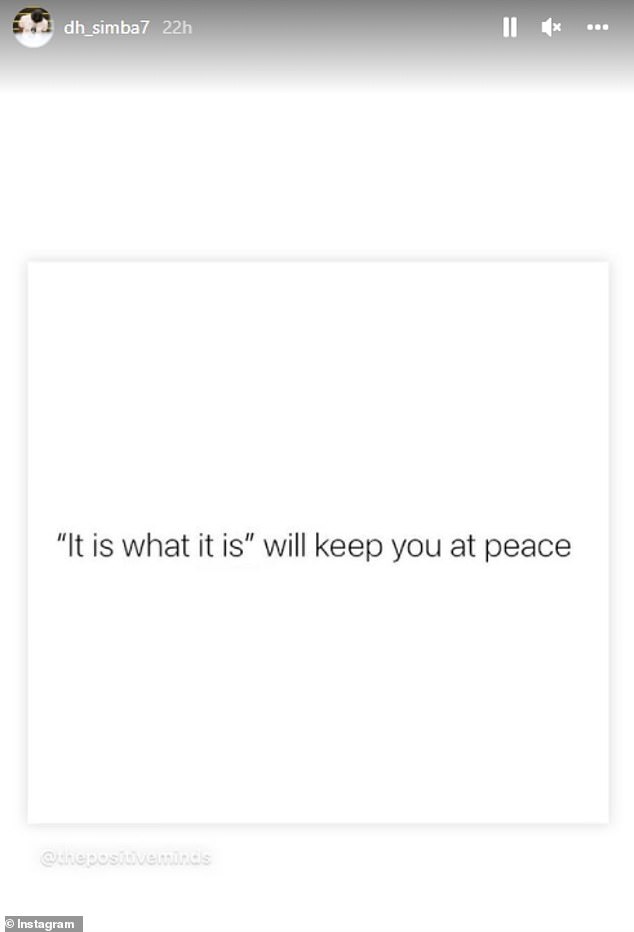
Task: Open the dh_simba7 username link
Action: pos(106,28)
